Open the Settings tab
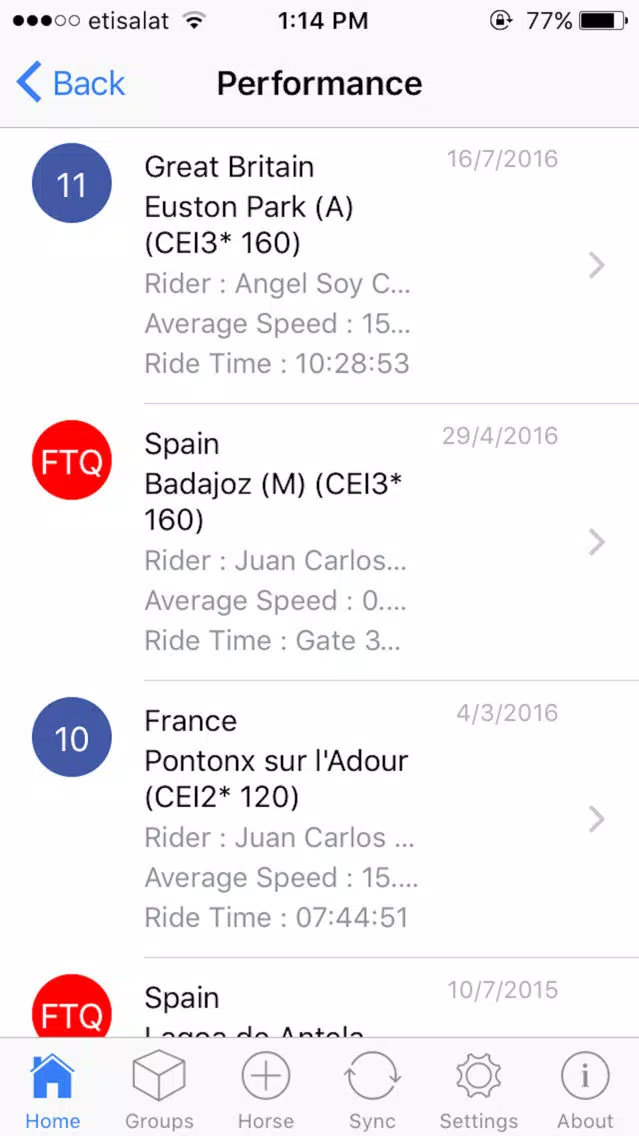 click(479, 1089)
